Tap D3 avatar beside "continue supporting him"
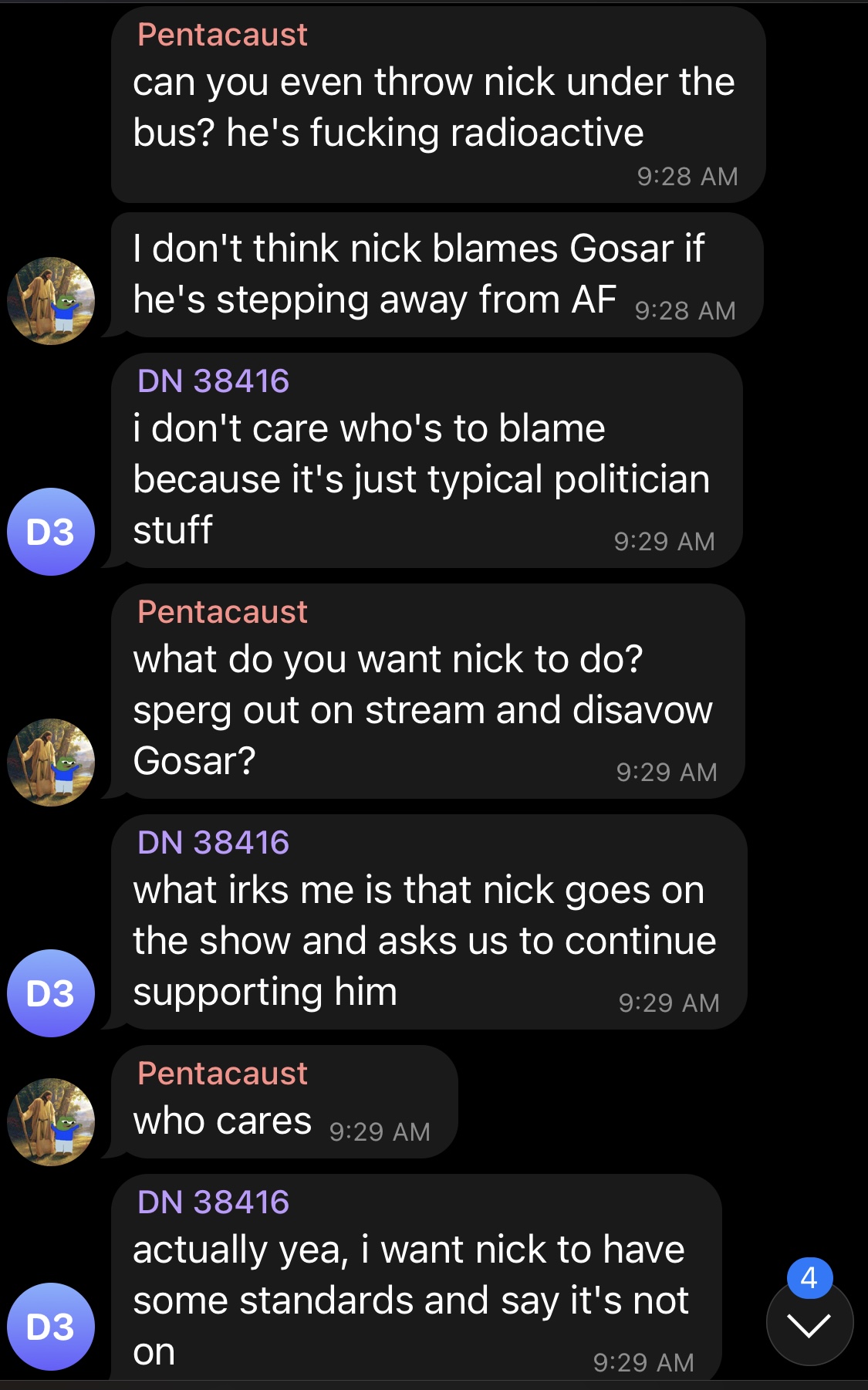 click(51, 993)
